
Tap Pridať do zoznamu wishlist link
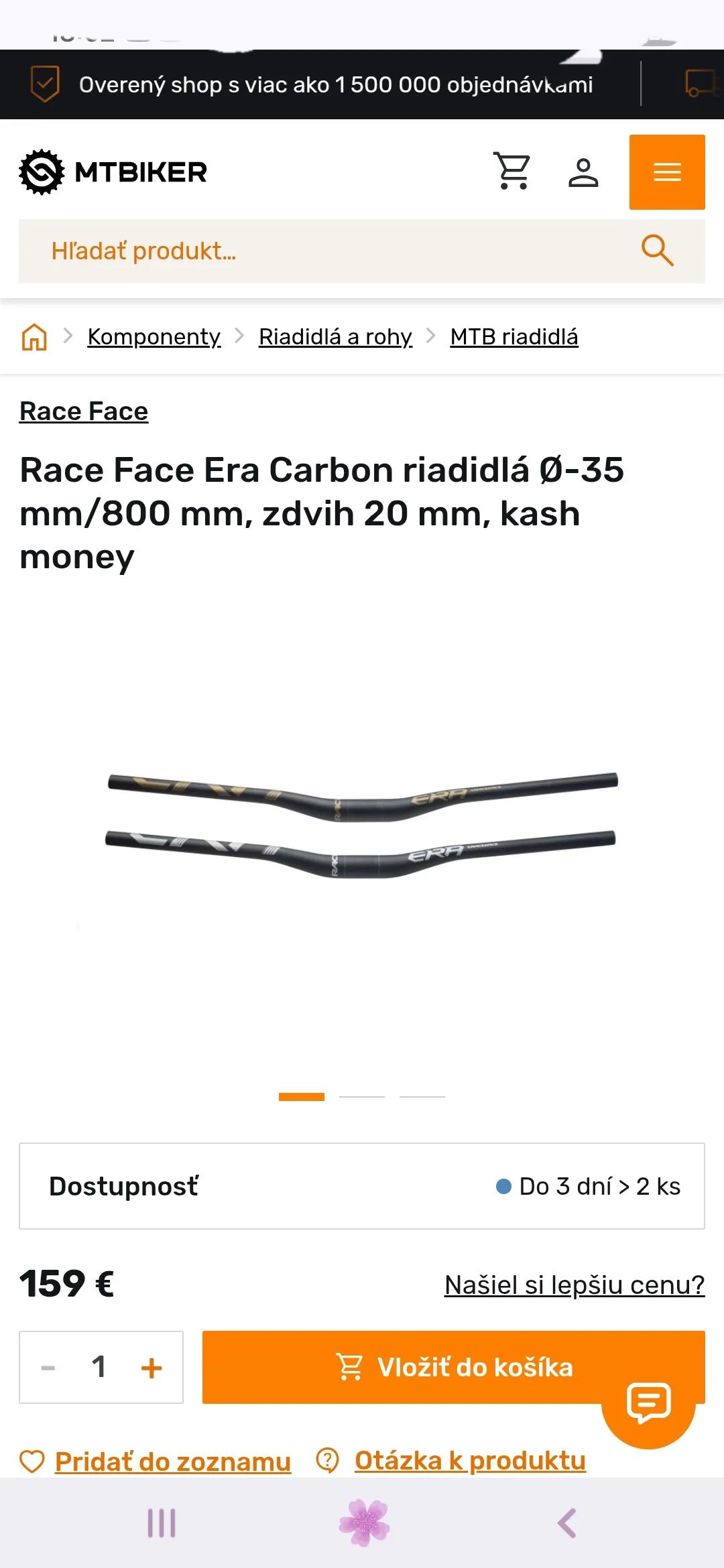coord(156,1461)
